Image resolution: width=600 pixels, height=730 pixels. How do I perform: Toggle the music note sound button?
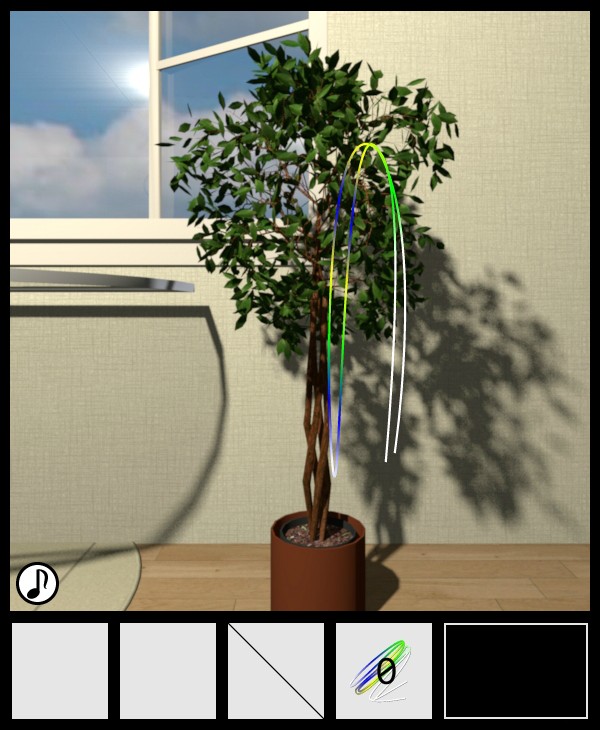pyautogui.click(x=37, y=583)
